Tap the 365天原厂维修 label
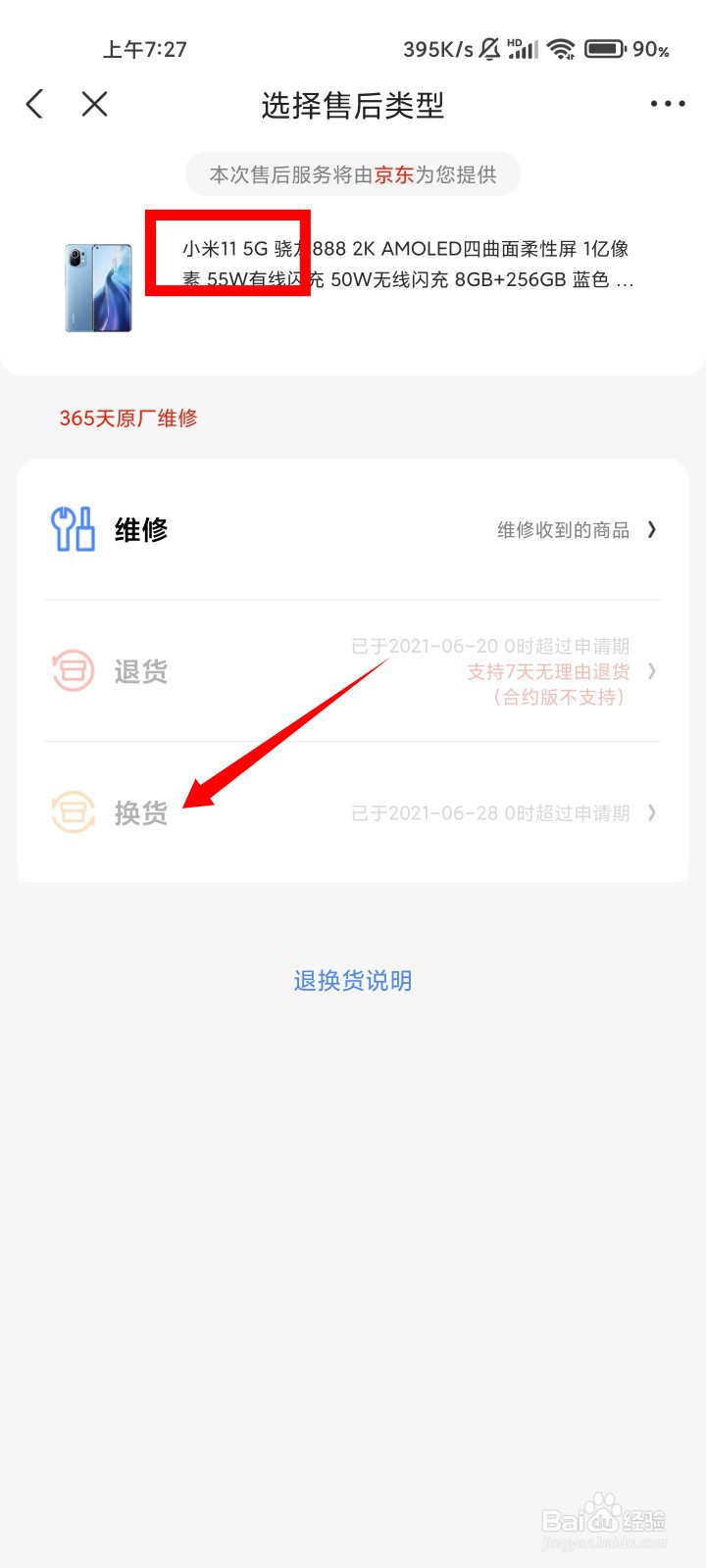This screenshot has height=1568, width=706. tap(127, 418)
